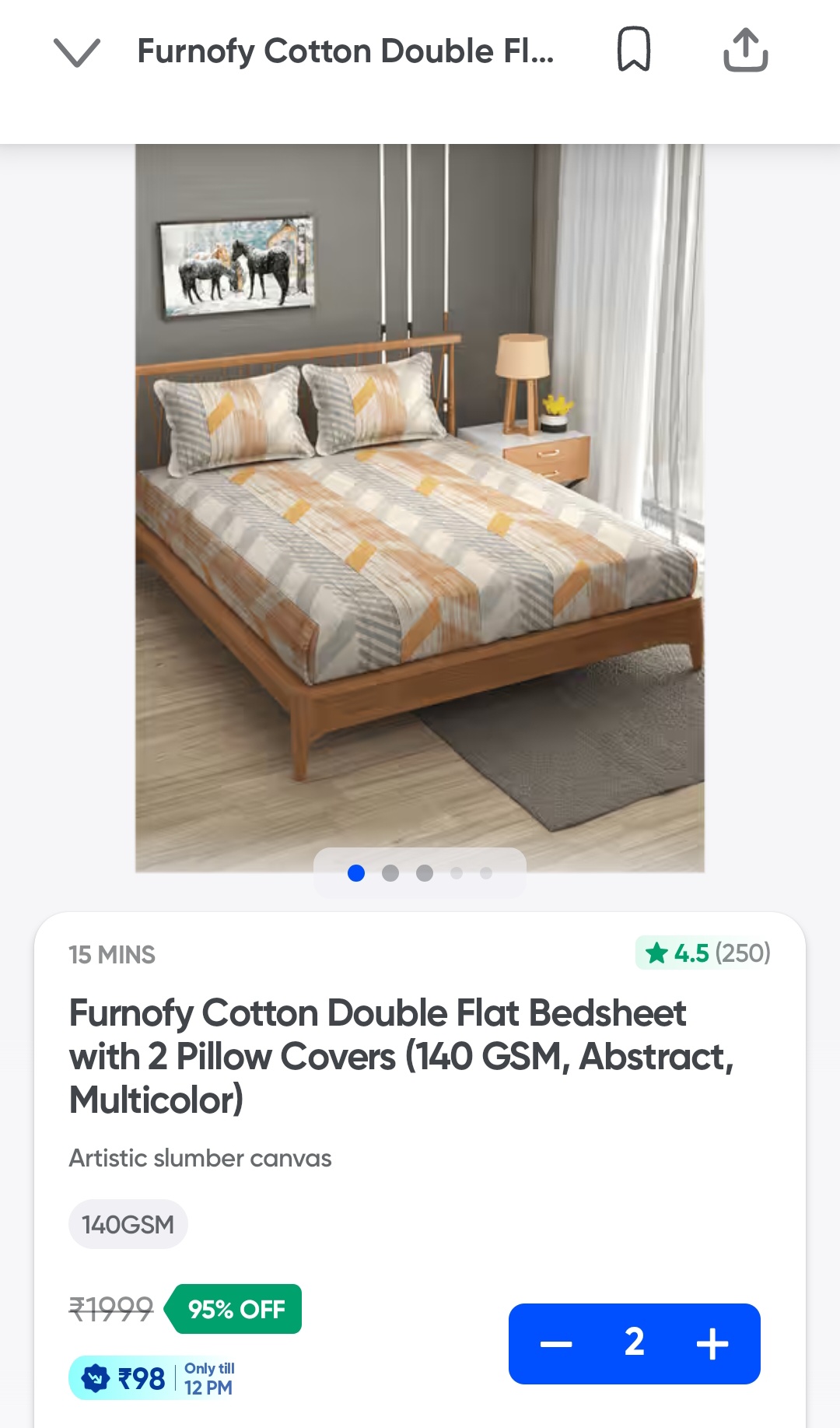Collapse the product page with the down chevron
Screen dimensions: 840x1428
coord(76,52)
